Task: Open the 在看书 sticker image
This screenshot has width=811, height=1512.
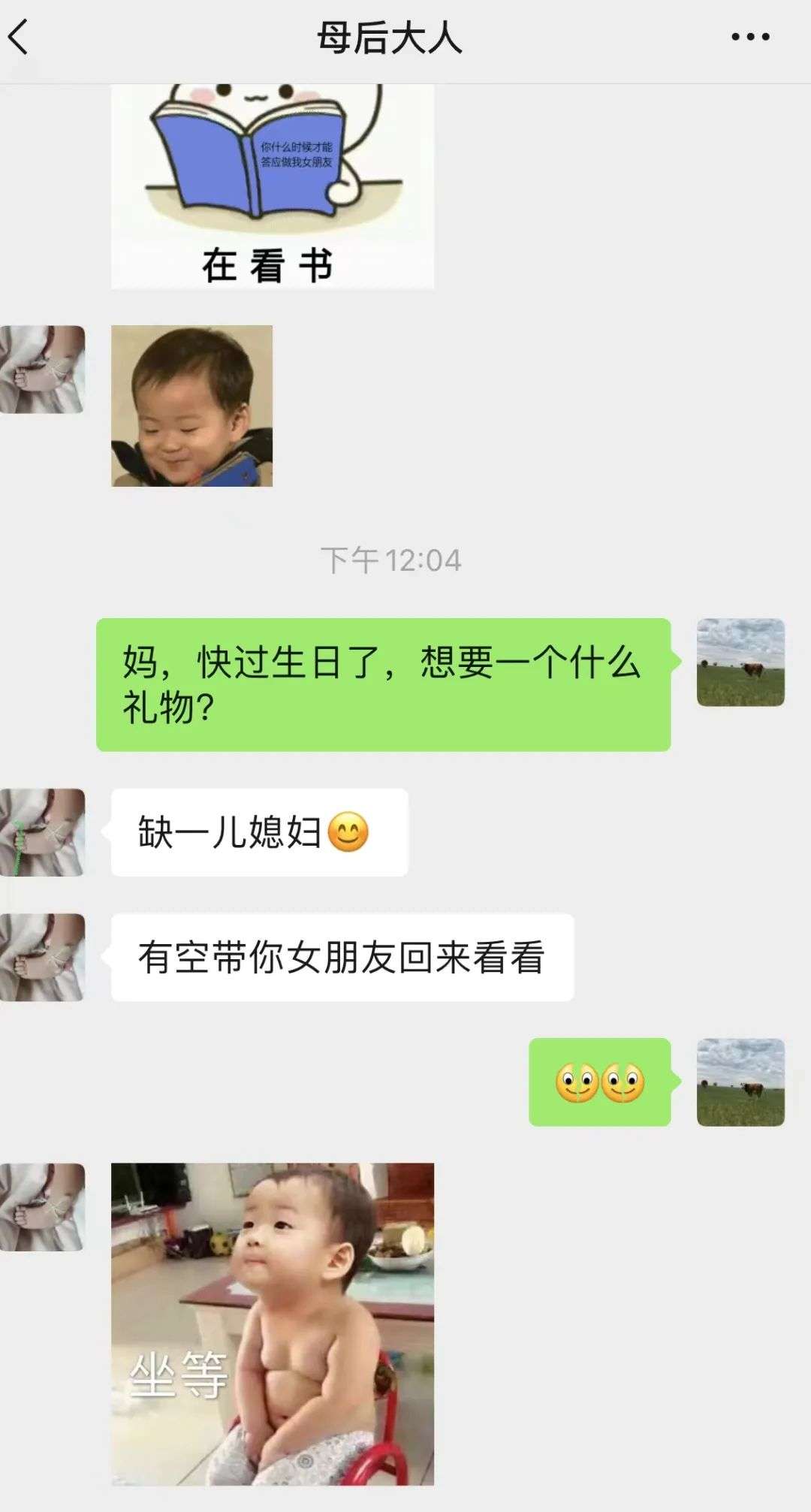Action: pos(272,186)
